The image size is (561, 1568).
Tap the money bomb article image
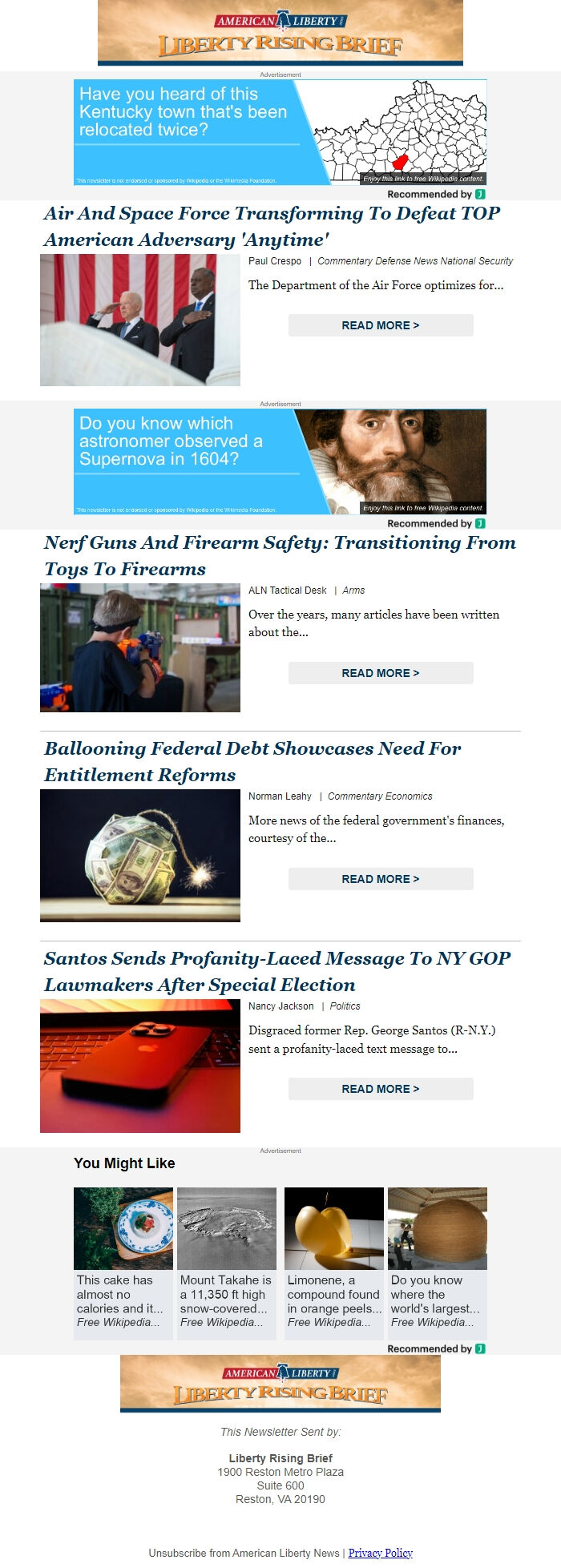click(x=140, y=855)
